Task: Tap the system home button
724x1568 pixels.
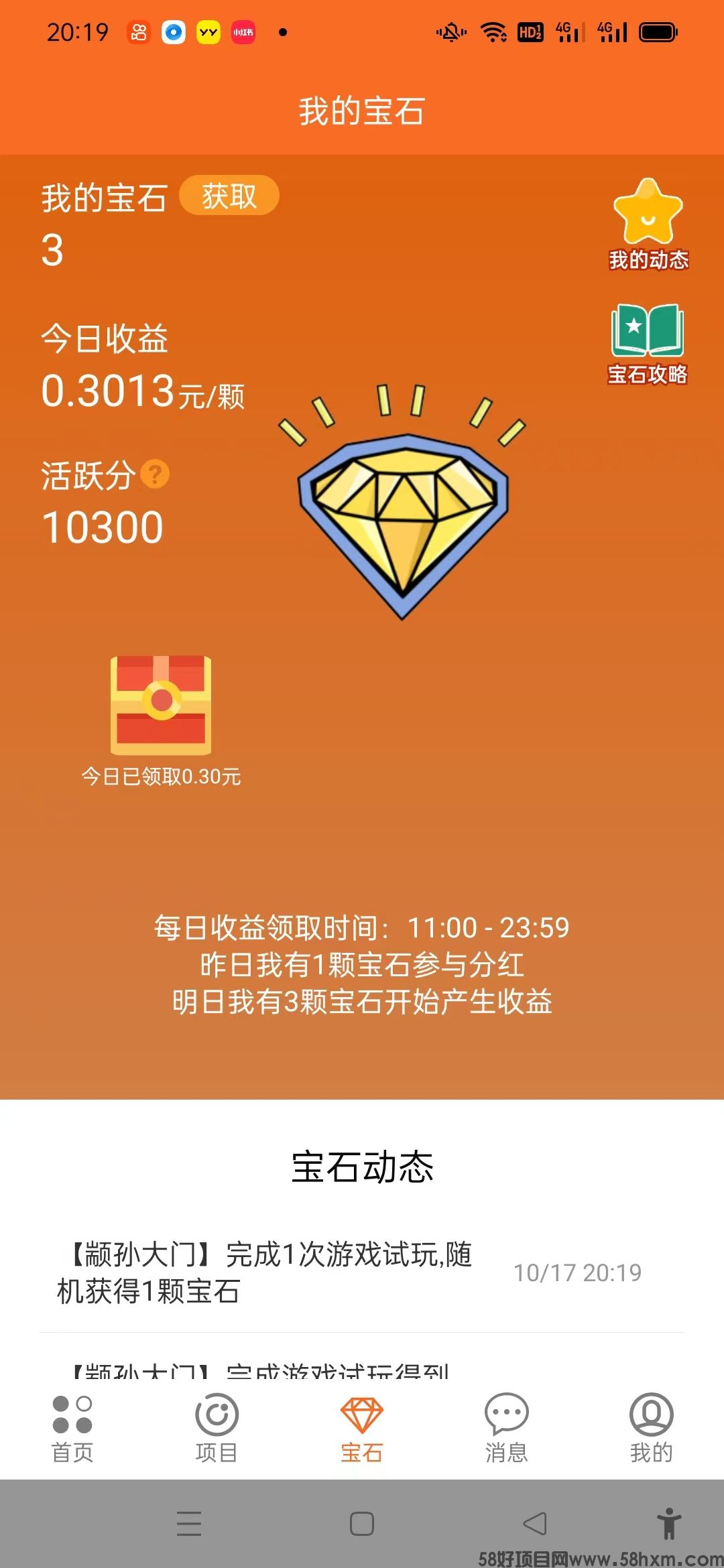Action: 361,1524
